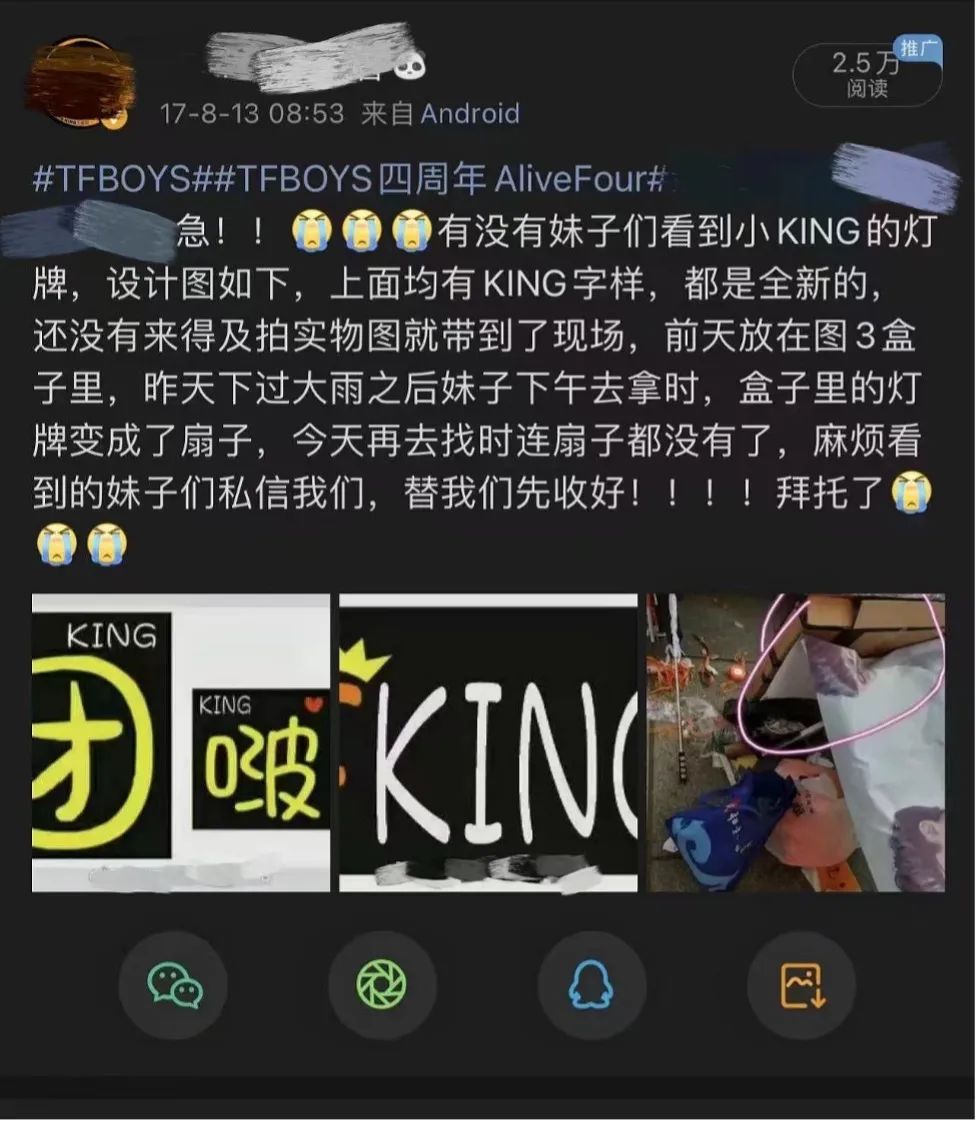Screen dimensions: 977x1124
Task: Share to WeChat Moments via shutter icon
Action: (382, 986)
